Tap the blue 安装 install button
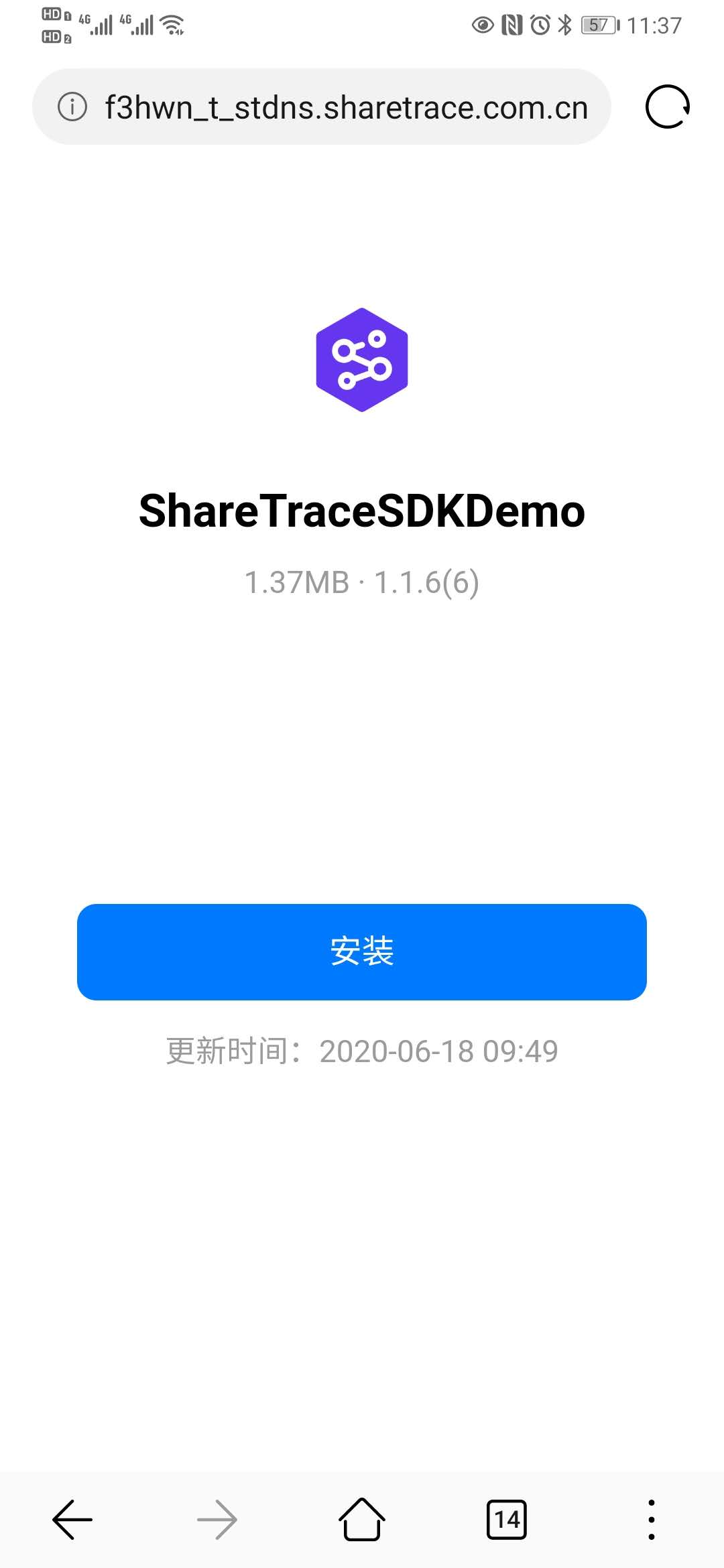Viewport: 724px width, 1568px height. click(362, 952)
